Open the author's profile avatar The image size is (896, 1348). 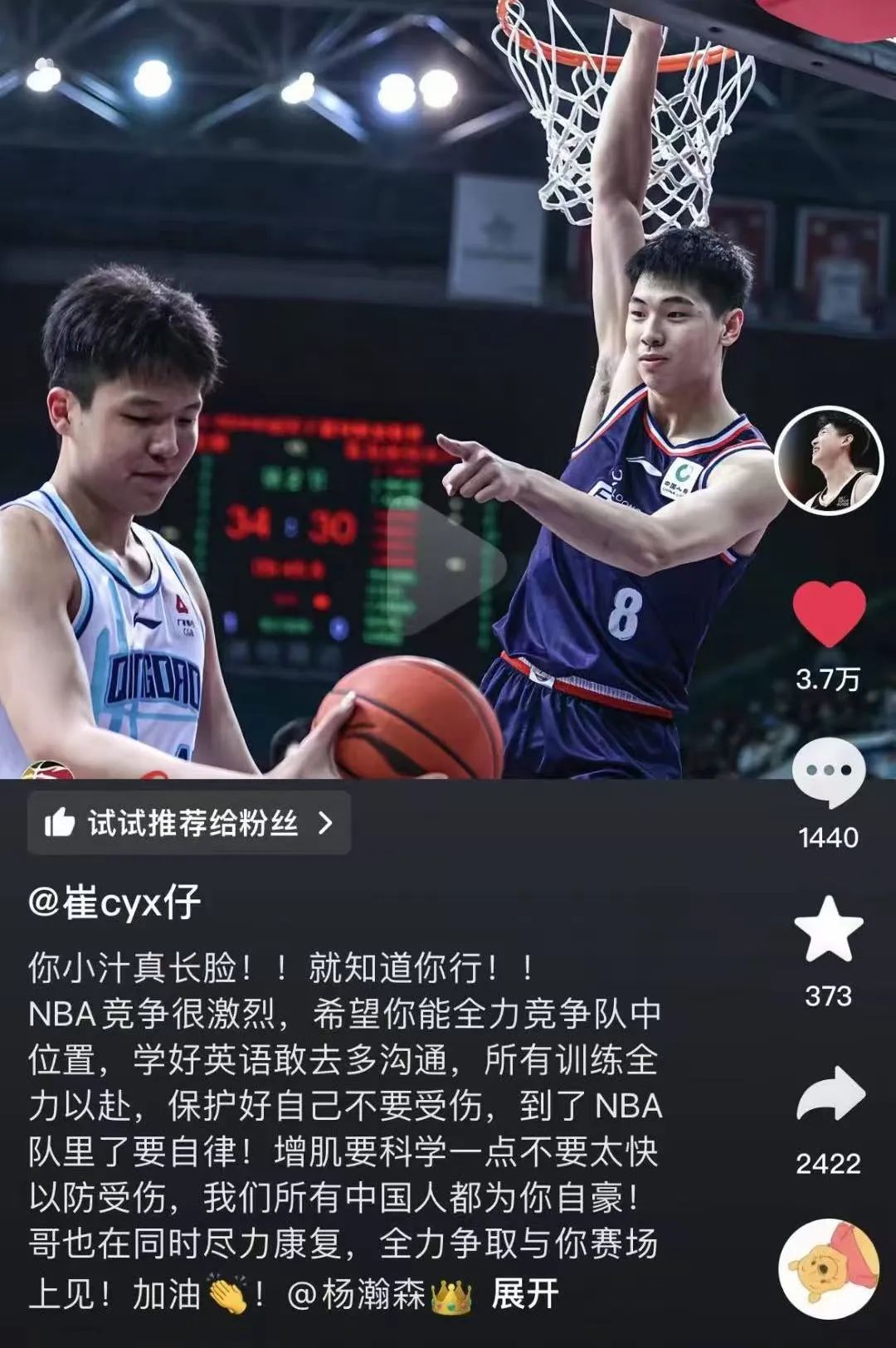tap(829, 460)
